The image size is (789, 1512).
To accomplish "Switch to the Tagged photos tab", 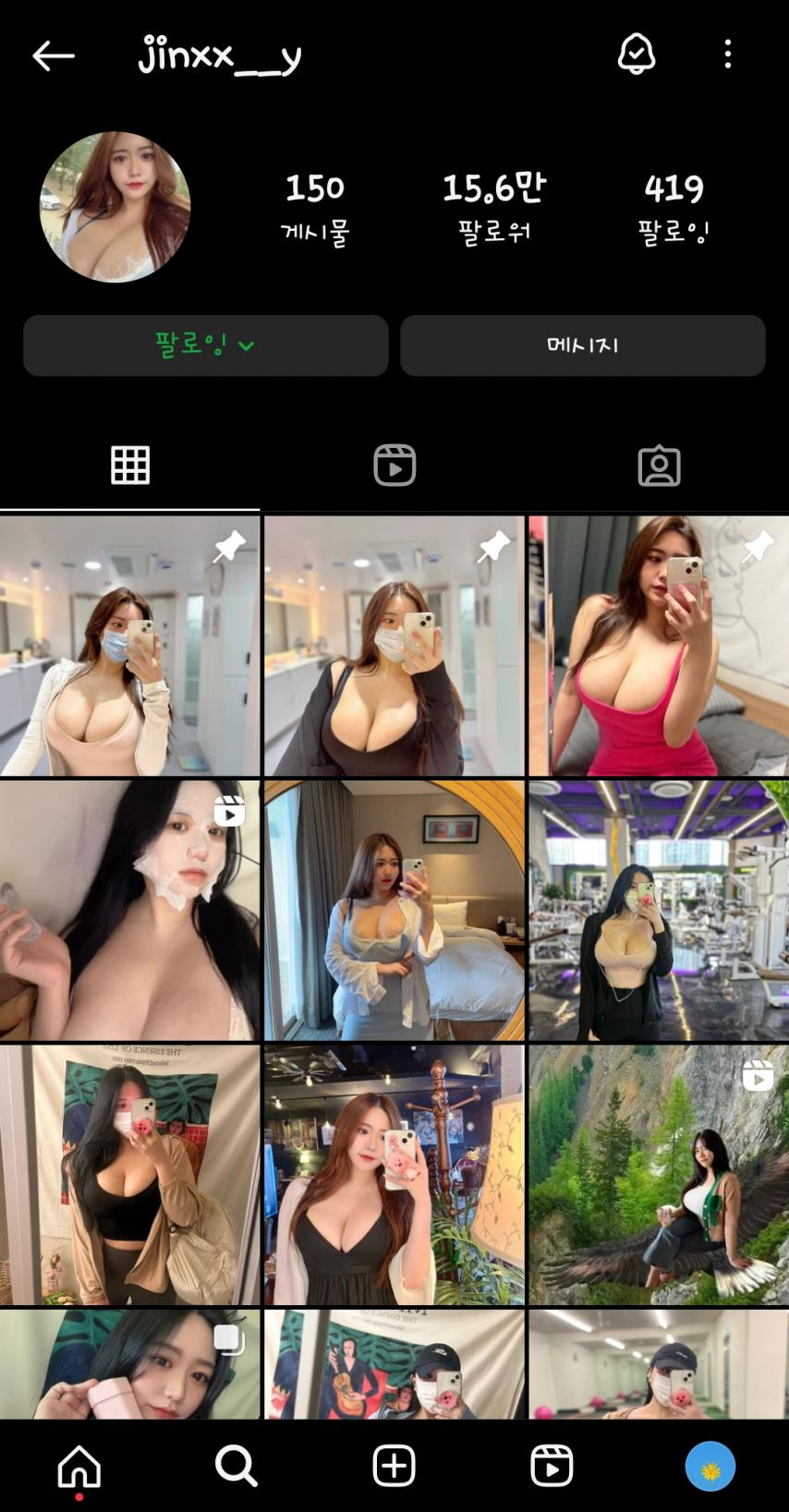I will (657, 466).
